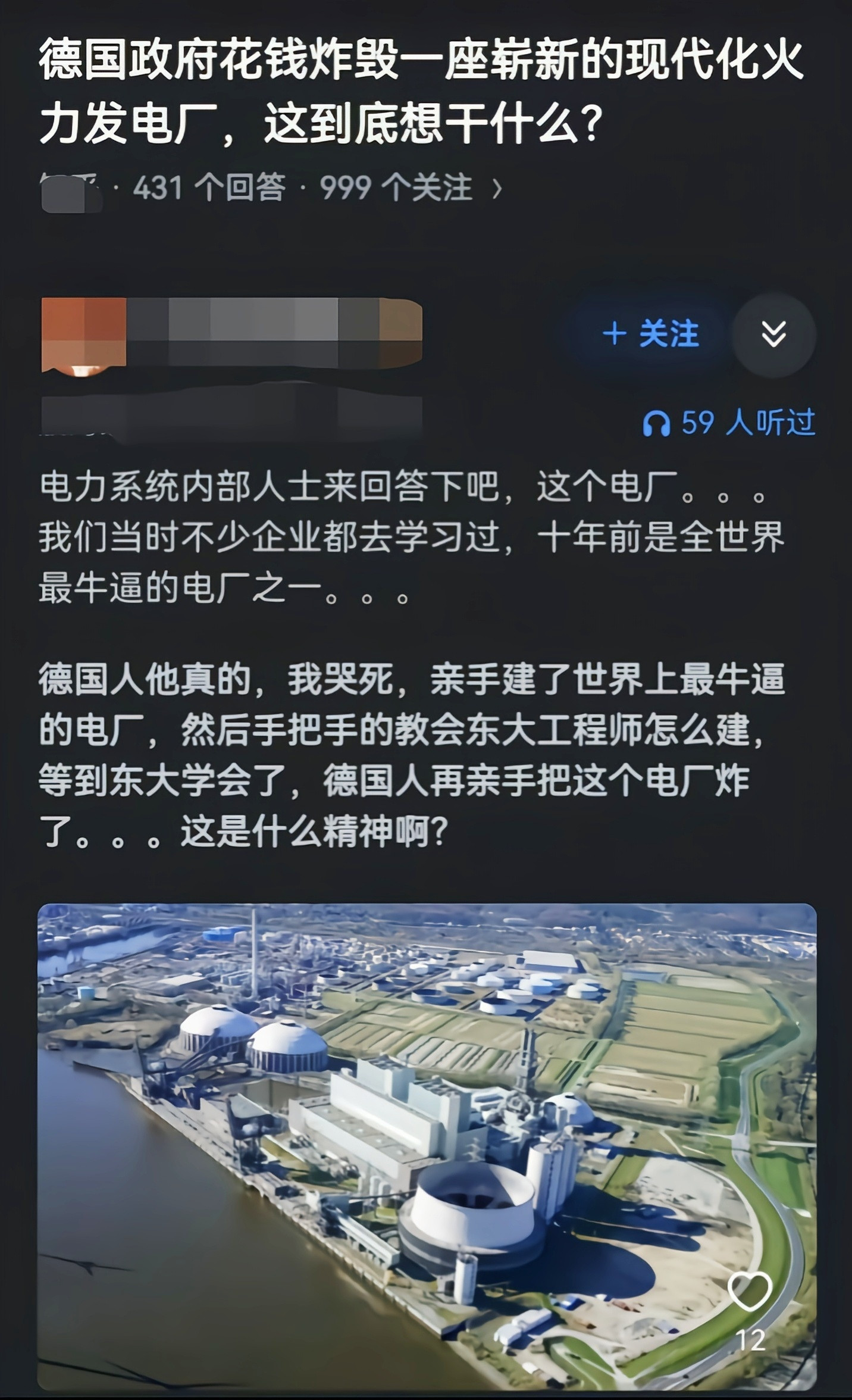This screenshot has height=1400, width=852.
Task: Tap the follower count "999 个关注"
Action: coord(399,186)
